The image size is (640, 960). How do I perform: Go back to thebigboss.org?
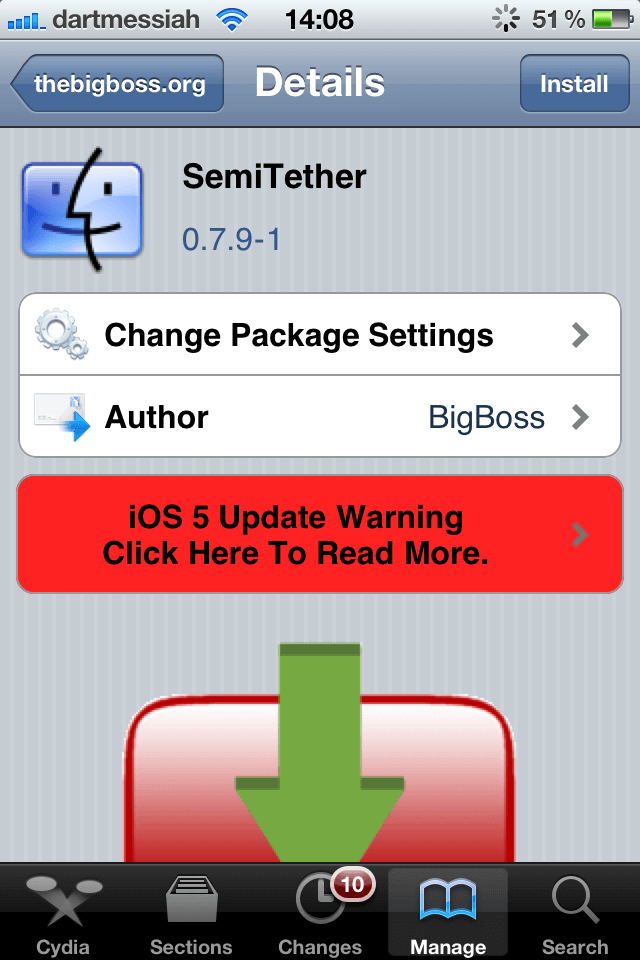pyautogui.click(x=118, y=84)
